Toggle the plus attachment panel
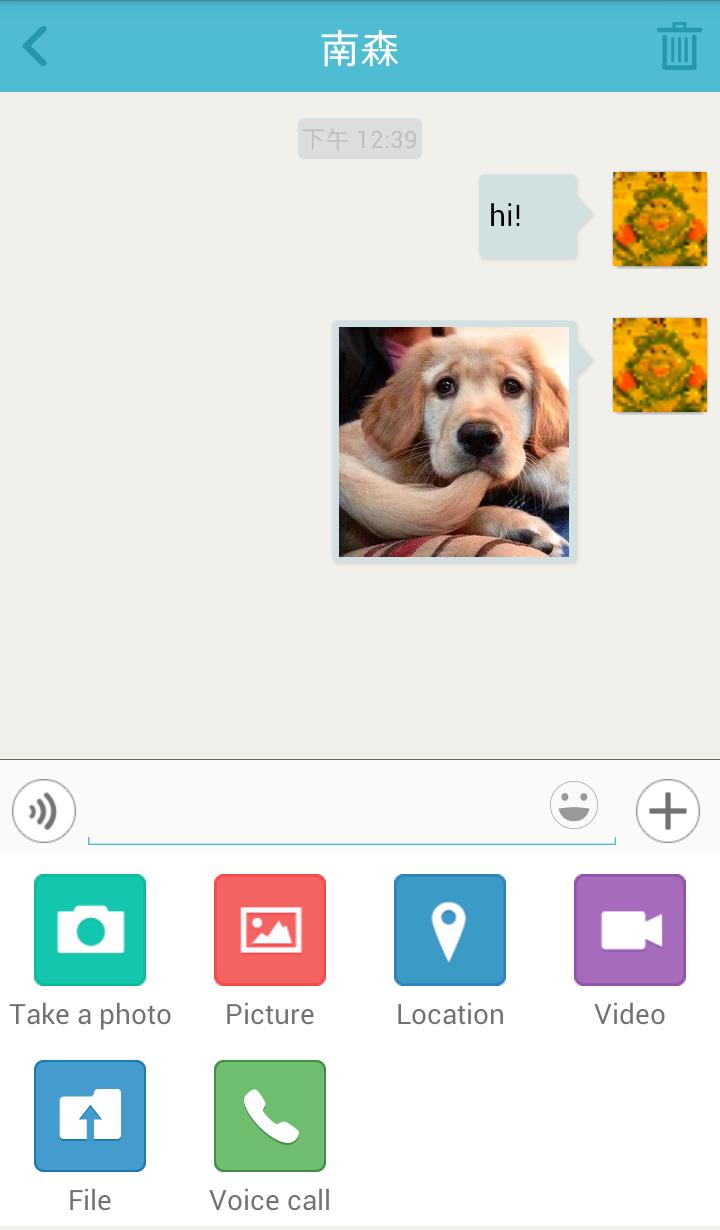 667,810
